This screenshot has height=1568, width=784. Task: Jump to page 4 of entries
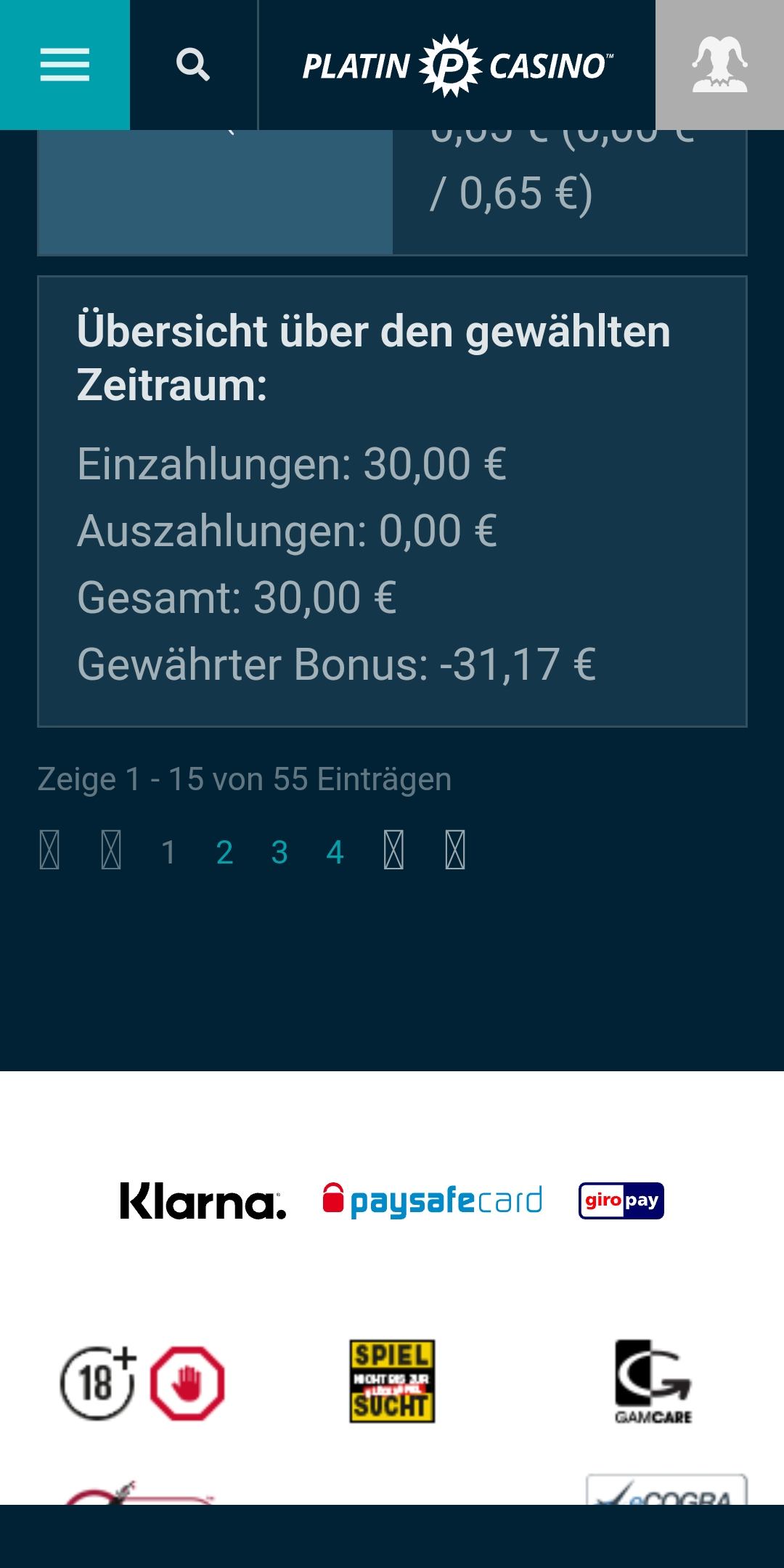click(x=335, y=852)
